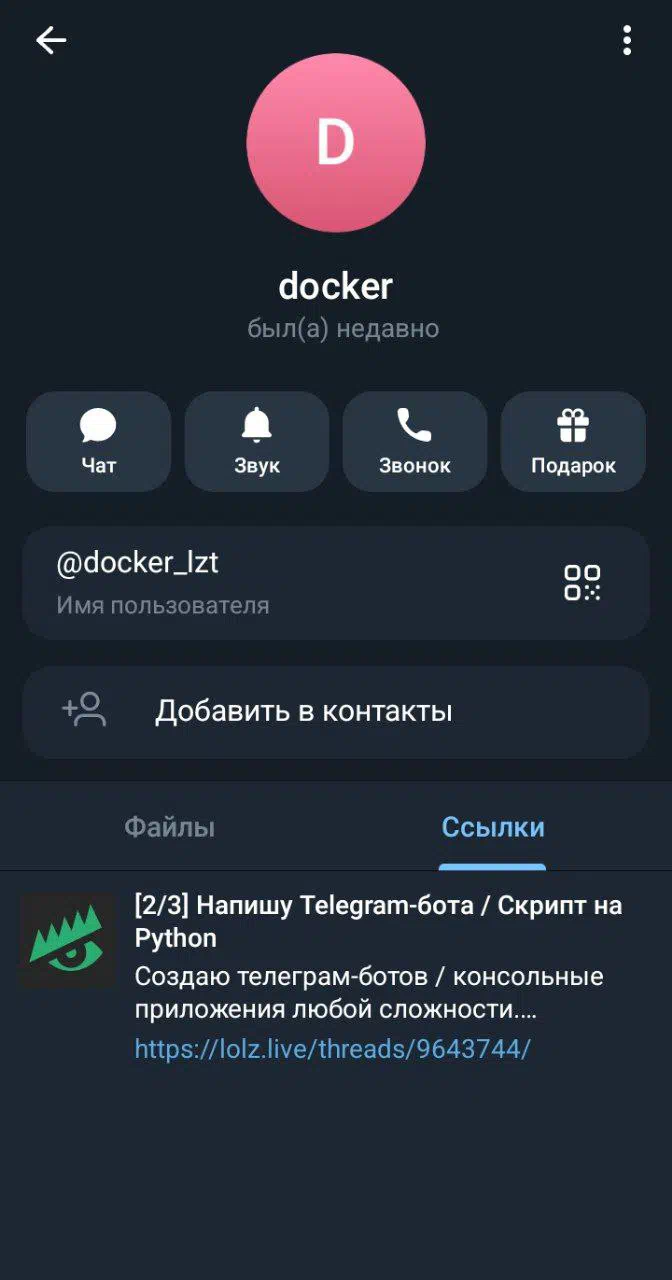Select Добавить в контакты

click(x=336, y=712)
